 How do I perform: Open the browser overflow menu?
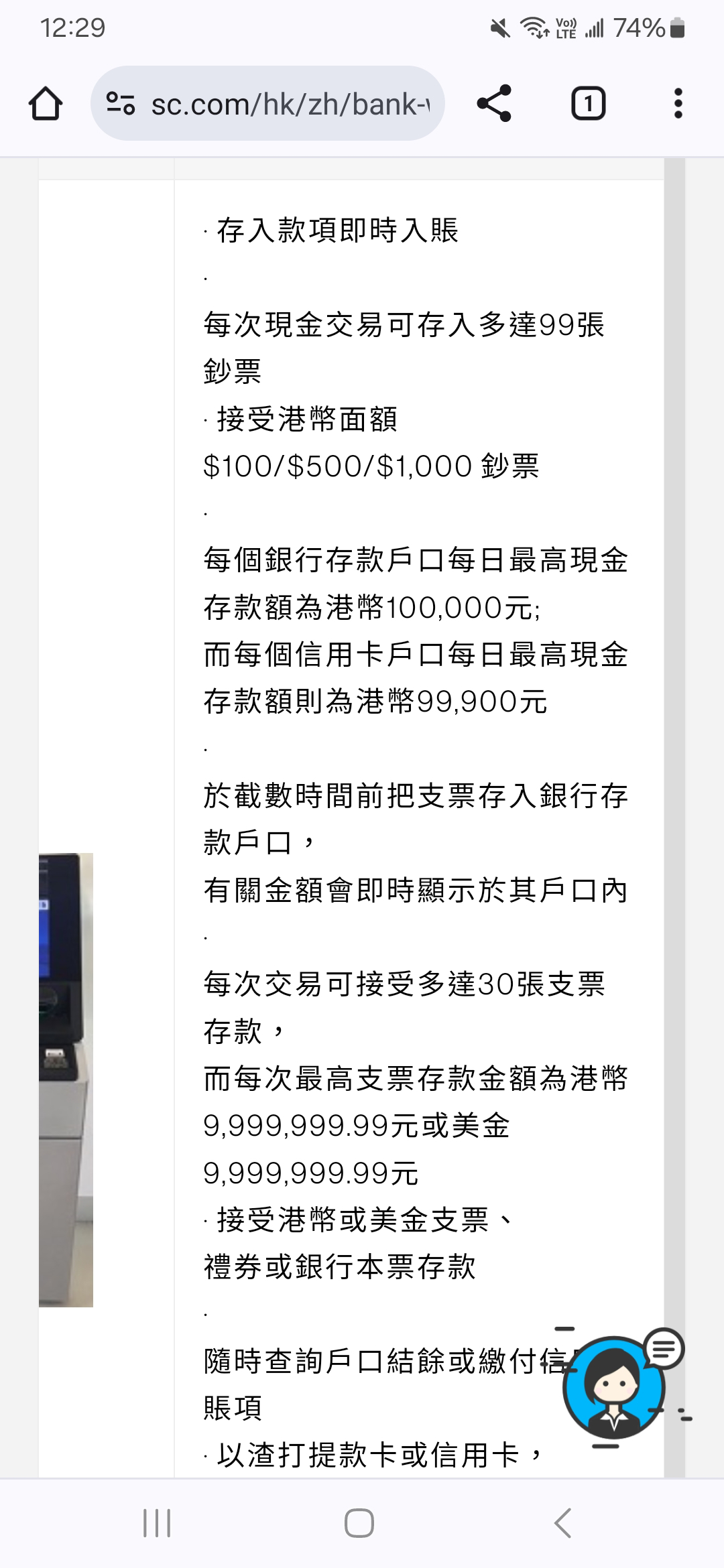coord(678,104)
